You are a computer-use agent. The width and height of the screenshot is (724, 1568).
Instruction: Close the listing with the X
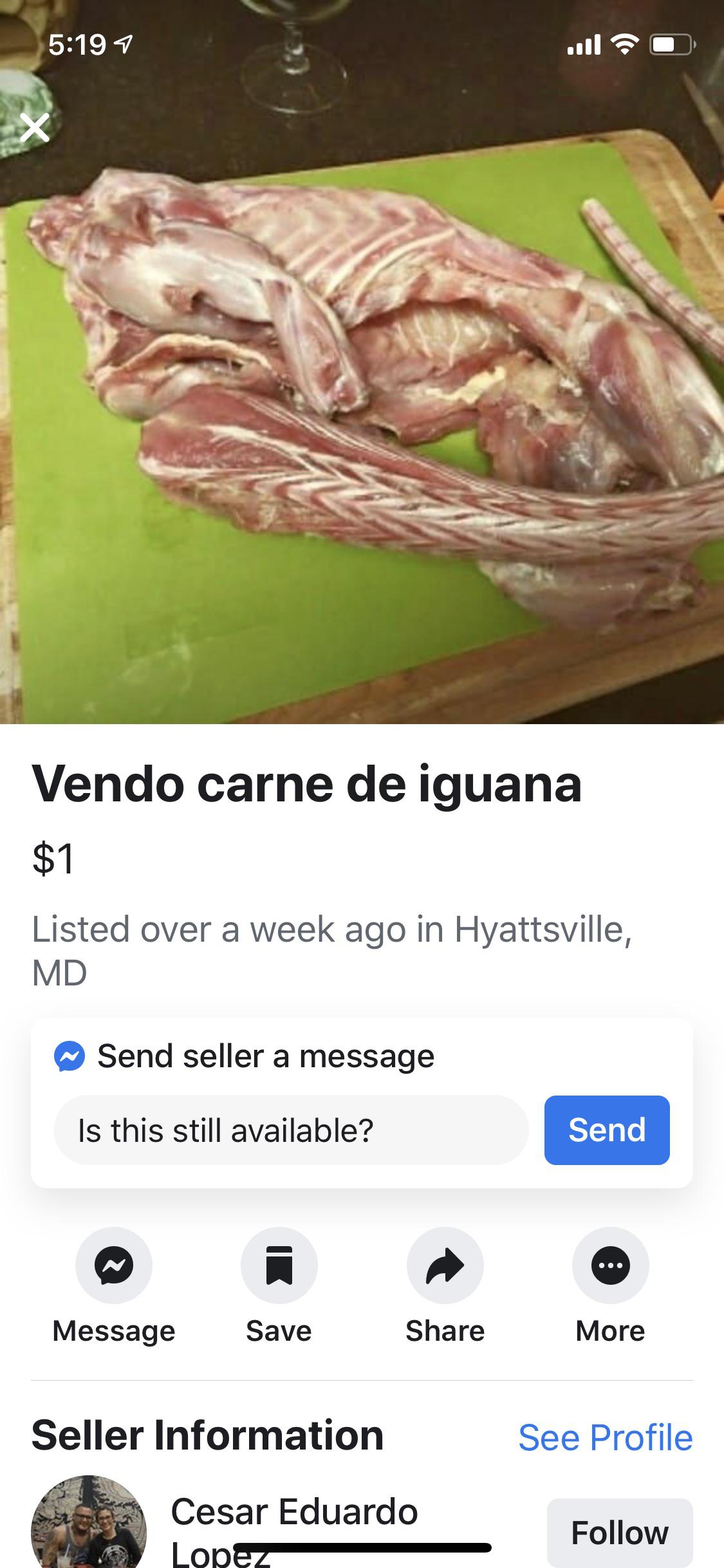point(37,127)
